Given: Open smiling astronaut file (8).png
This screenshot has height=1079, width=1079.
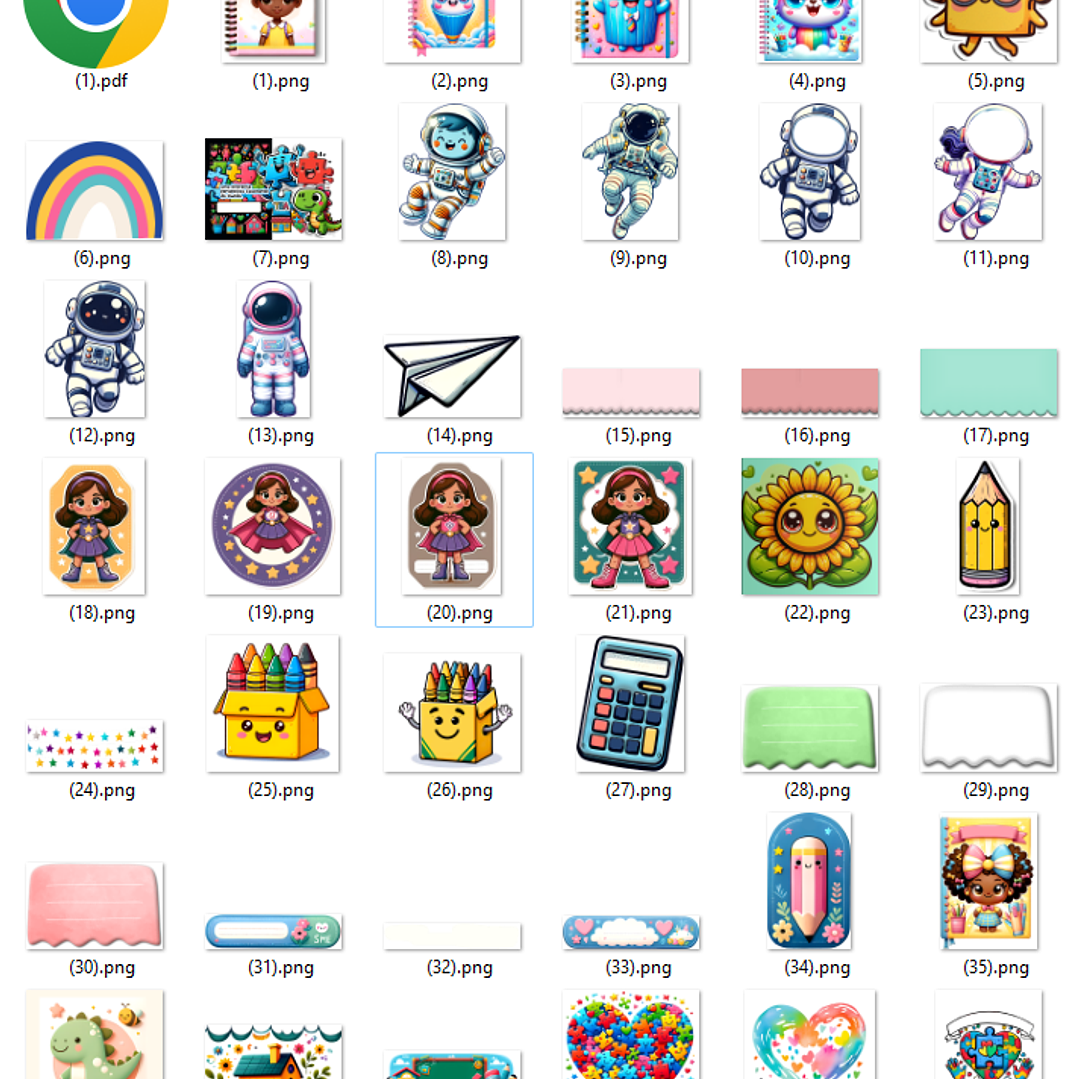Looking at the screenshot, I should click(452, 171).
